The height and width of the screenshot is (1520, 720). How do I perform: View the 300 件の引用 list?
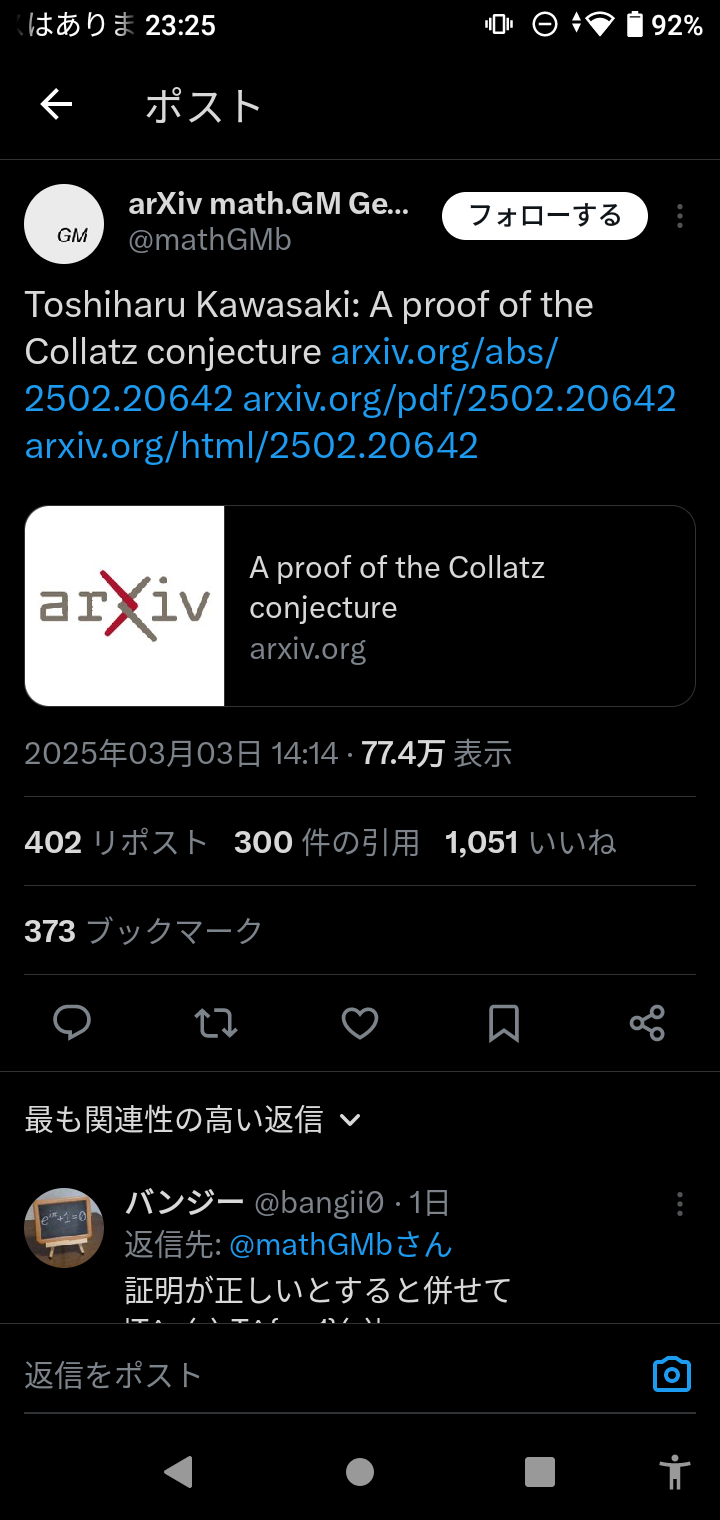(x=326, y=842)
